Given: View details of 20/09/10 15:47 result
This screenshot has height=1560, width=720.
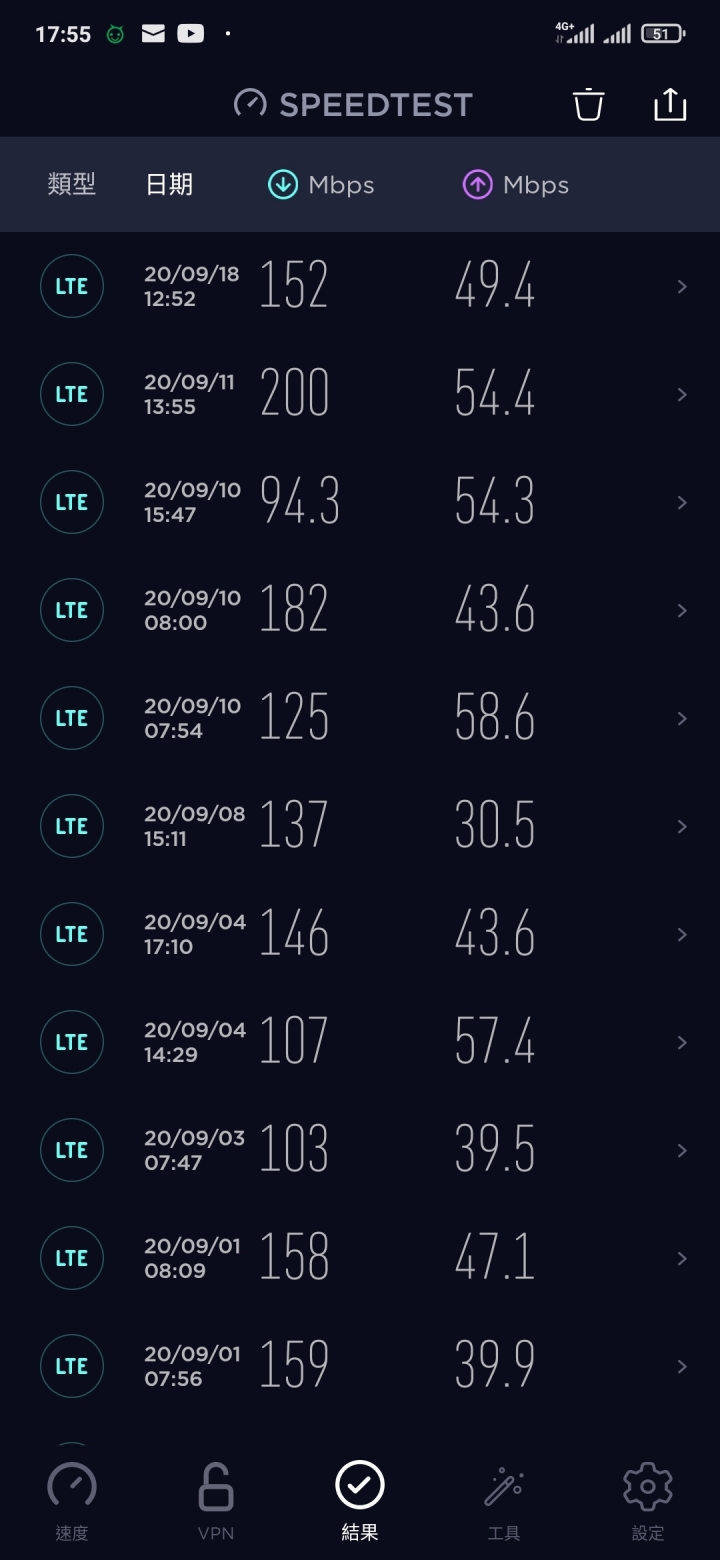Looking at the screenshot, I should pyautogui.click(x=360, y=502).
